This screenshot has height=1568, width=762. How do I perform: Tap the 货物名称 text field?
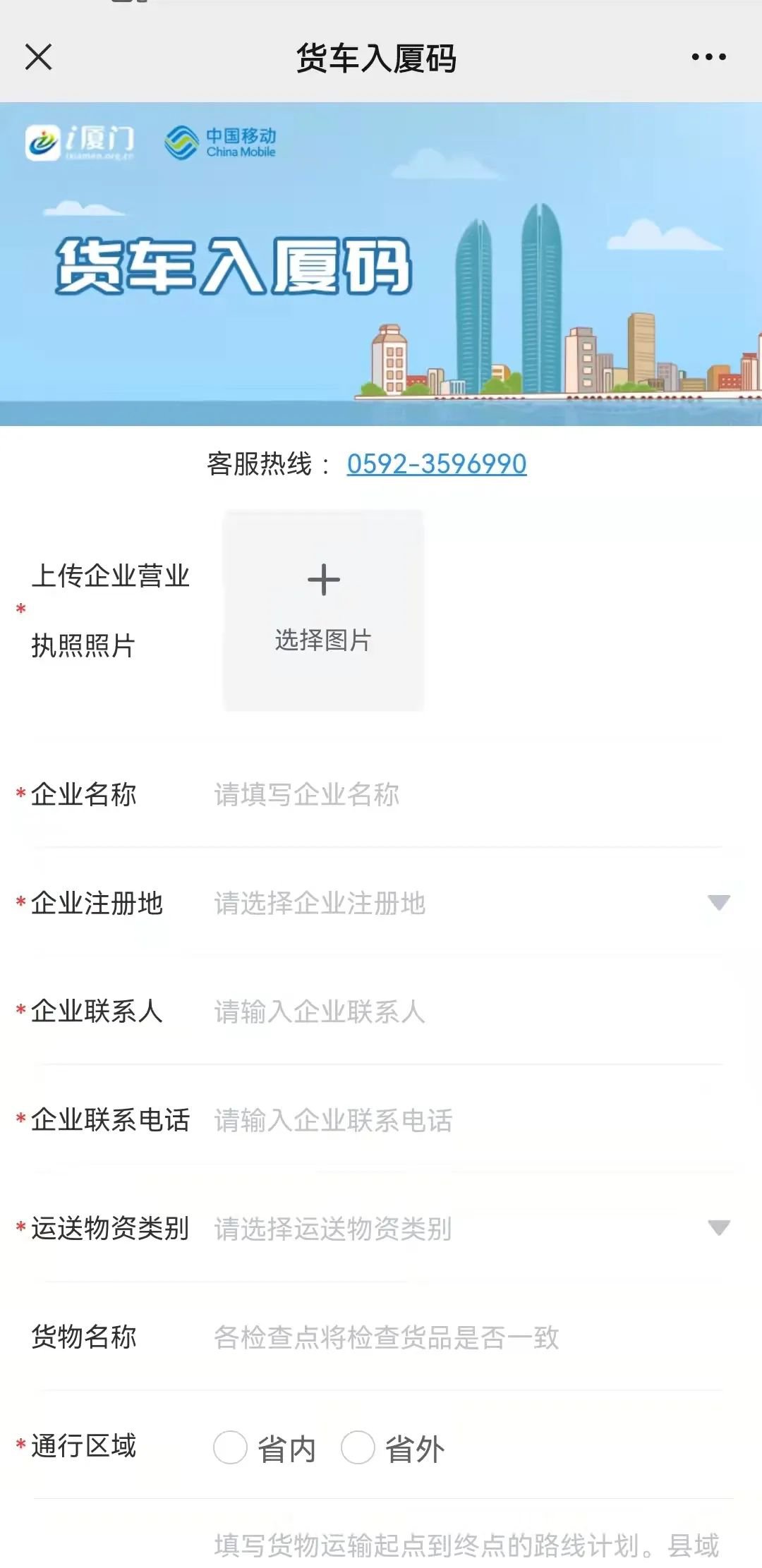click(x=466, y=1337)
